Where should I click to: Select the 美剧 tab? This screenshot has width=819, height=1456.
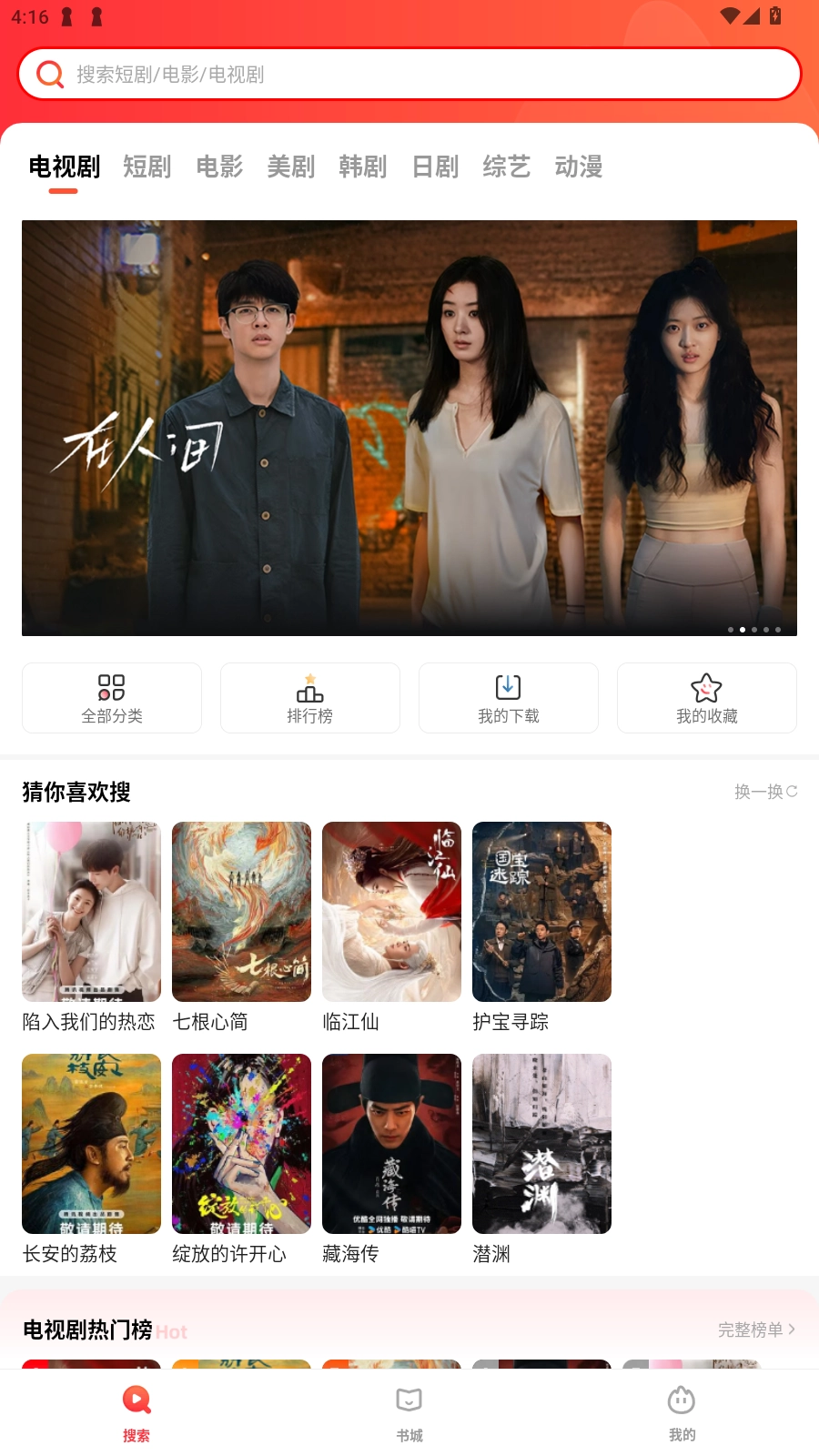coord(291,167)
